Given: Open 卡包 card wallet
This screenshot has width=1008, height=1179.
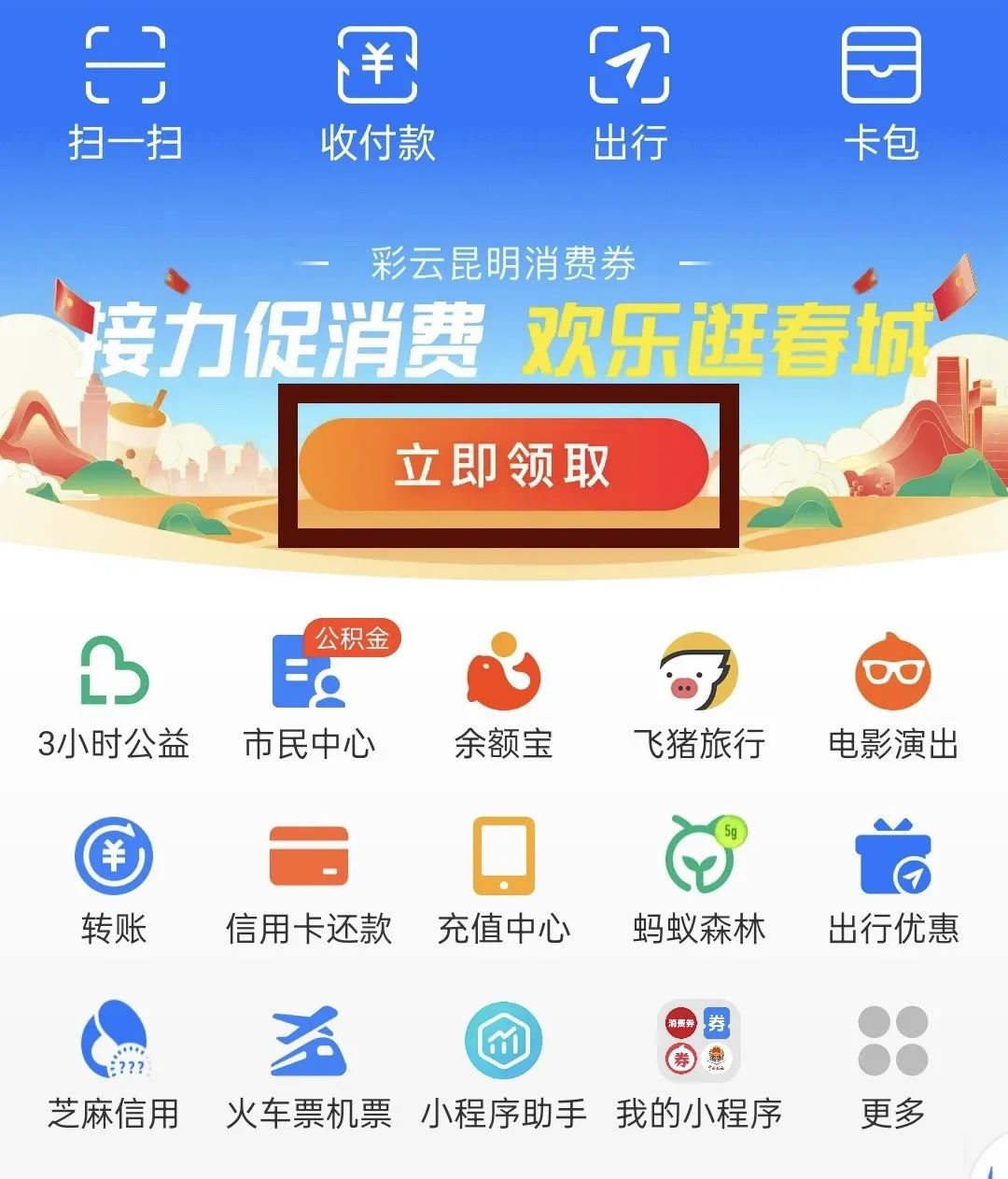Looking at the screenshot, I should pyautogui.click(x=881, y=91).
